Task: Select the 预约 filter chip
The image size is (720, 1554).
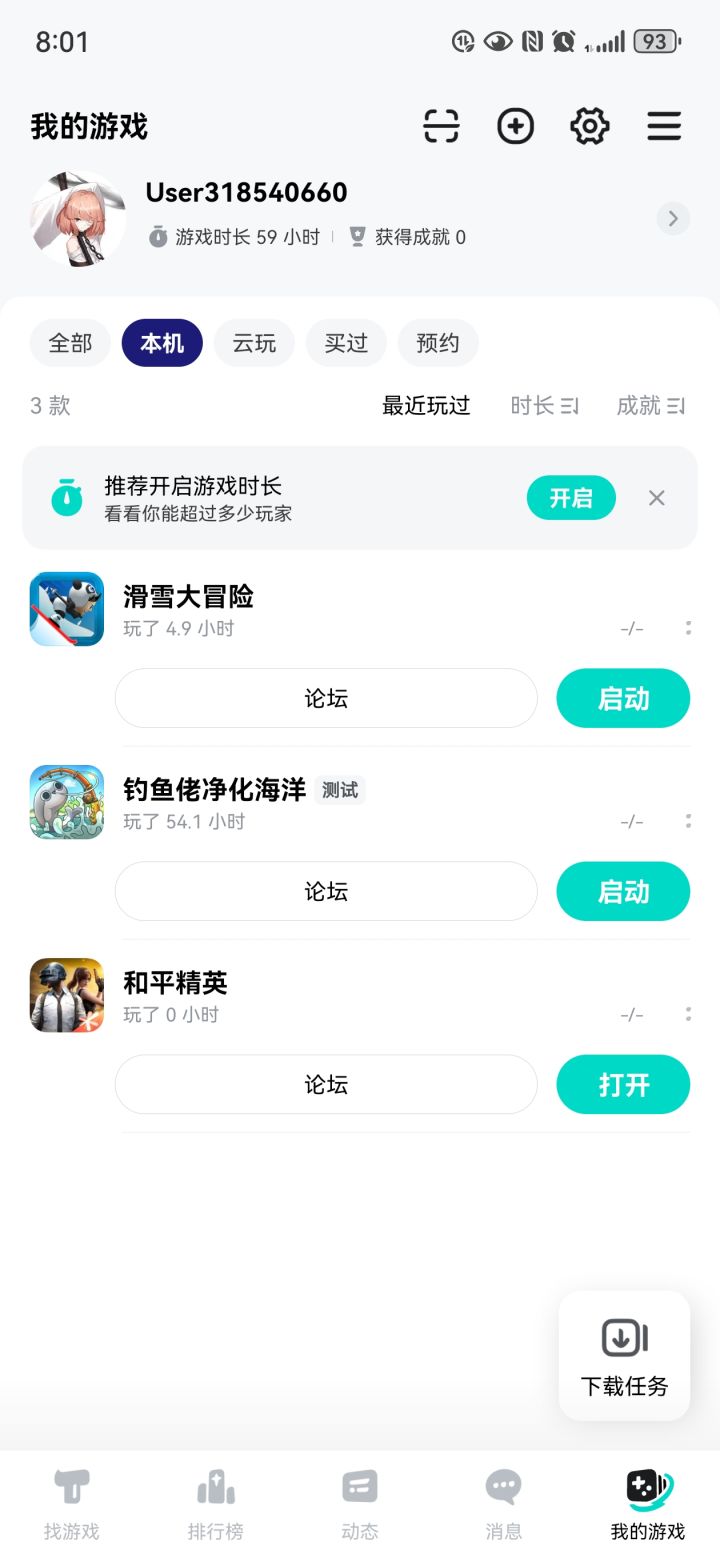Action: click(438, 343)
